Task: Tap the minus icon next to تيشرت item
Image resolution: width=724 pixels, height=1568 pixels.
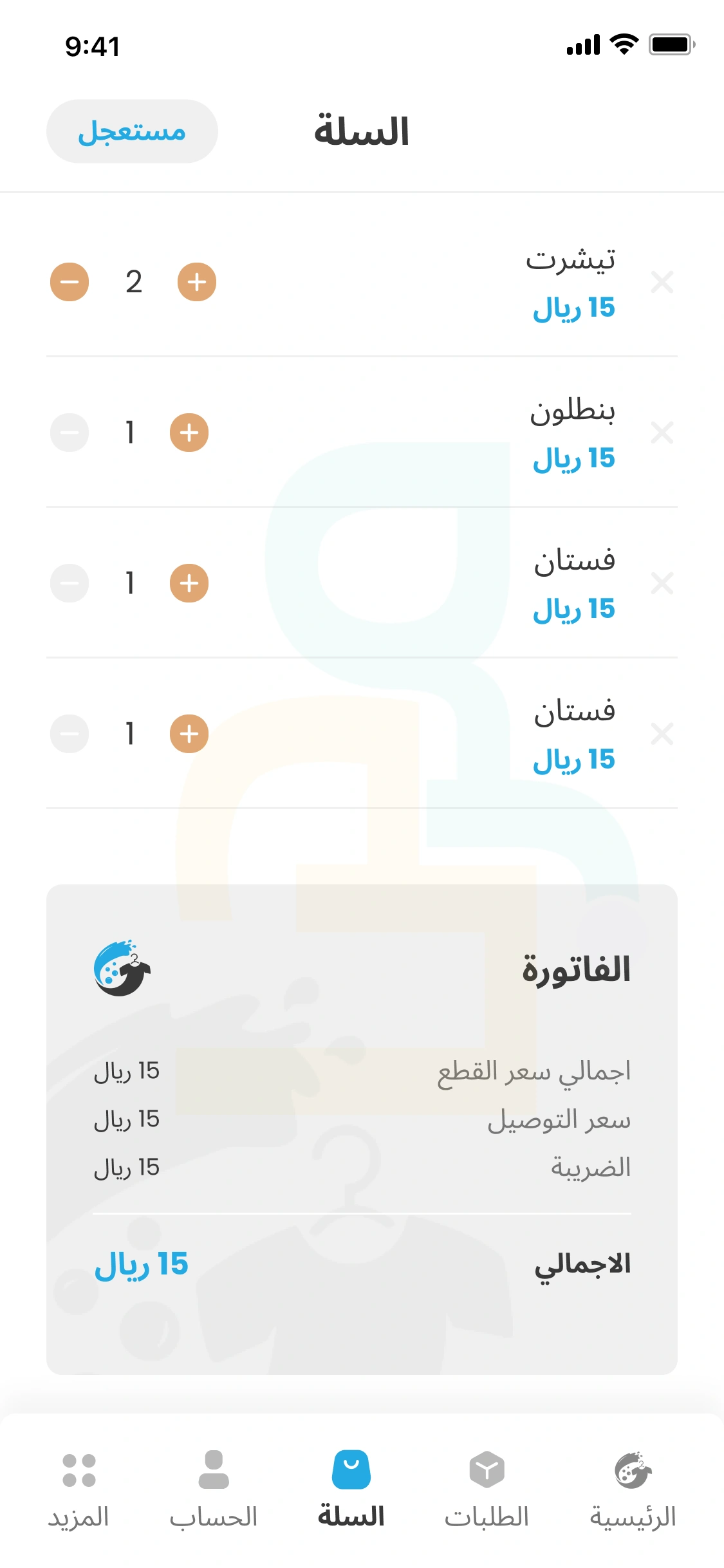Action: tap(71, 282)
